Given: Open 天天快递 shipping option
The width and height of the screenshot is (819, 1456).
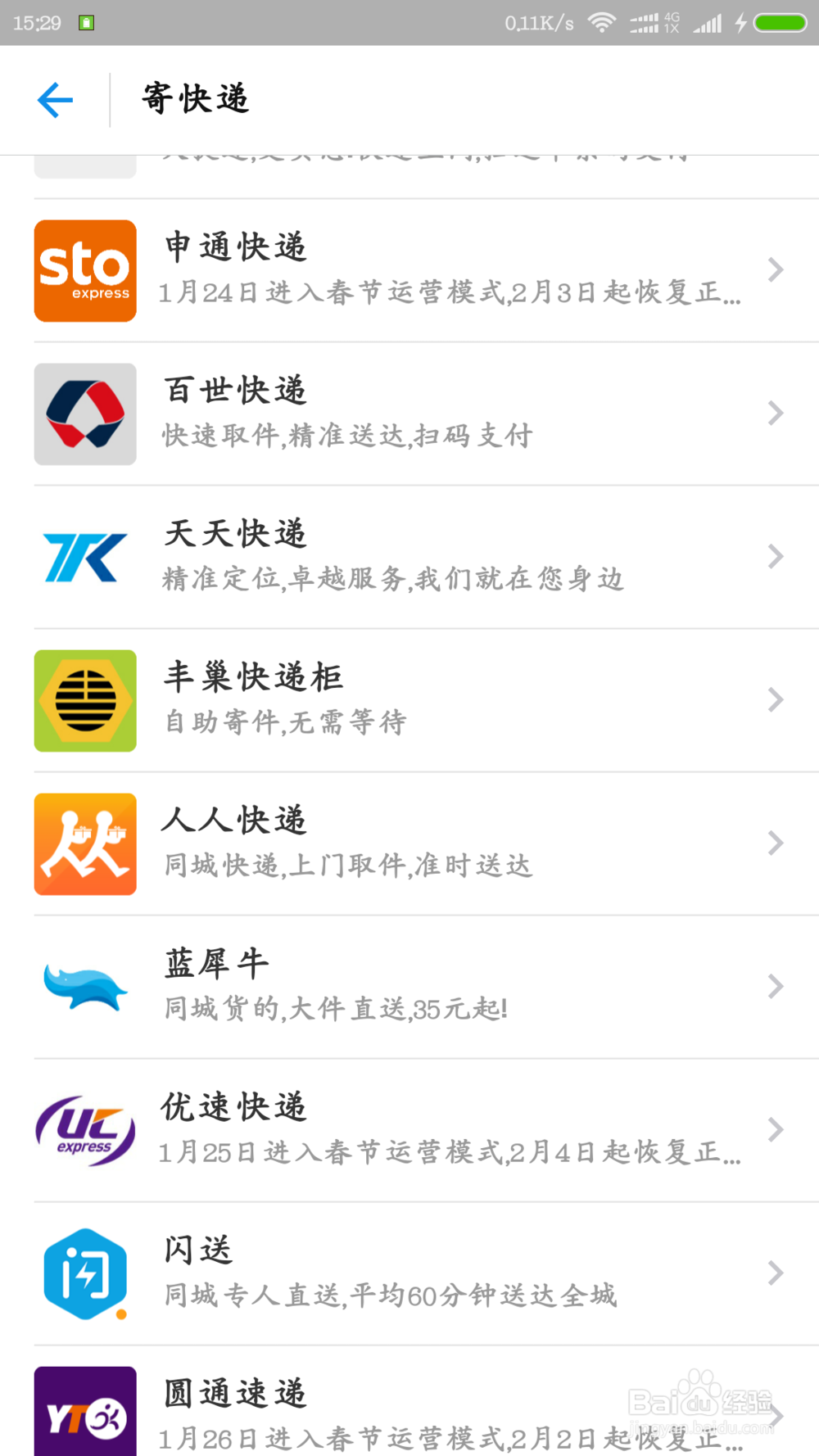Looking at the screenshot, I should point(409,558).
